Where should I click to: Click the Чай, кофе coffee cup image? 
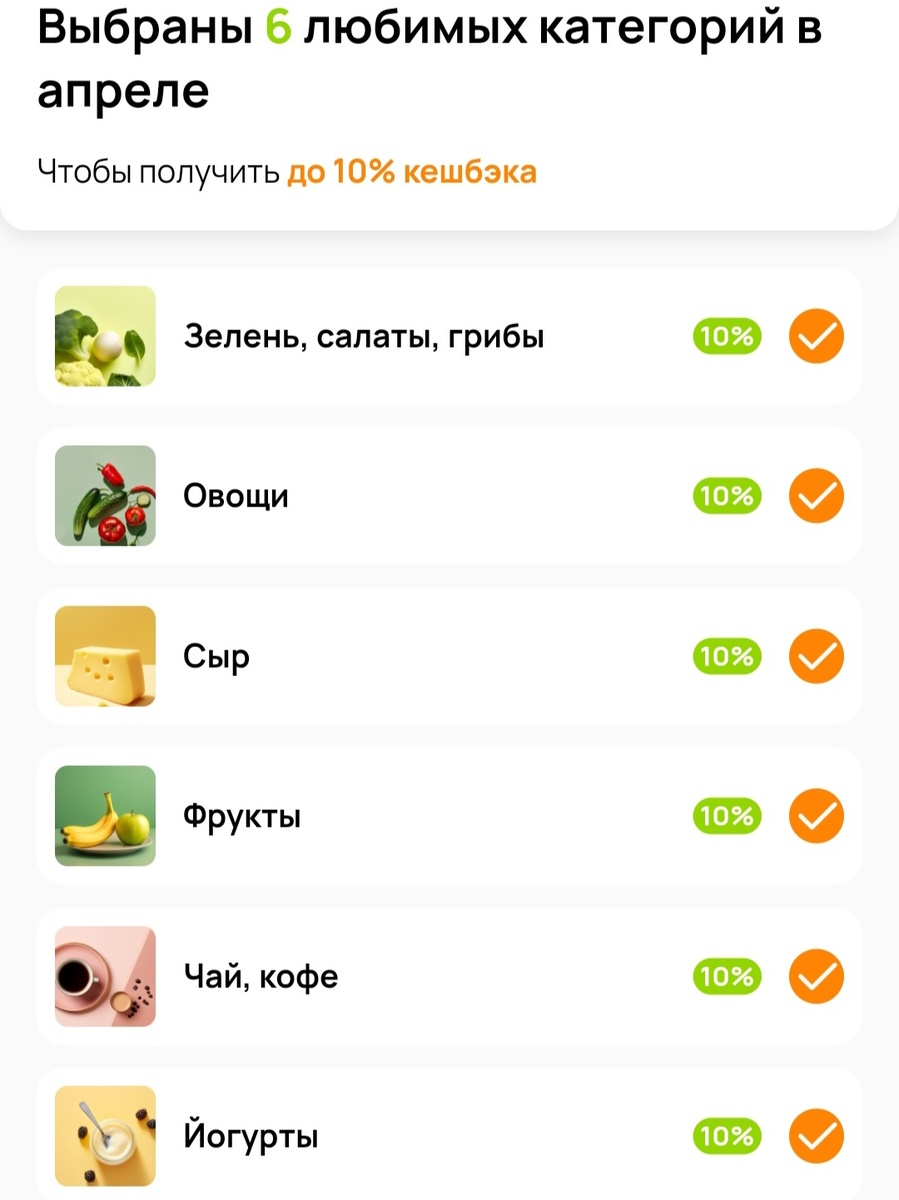pyautogui.click(x=105, y=976)
